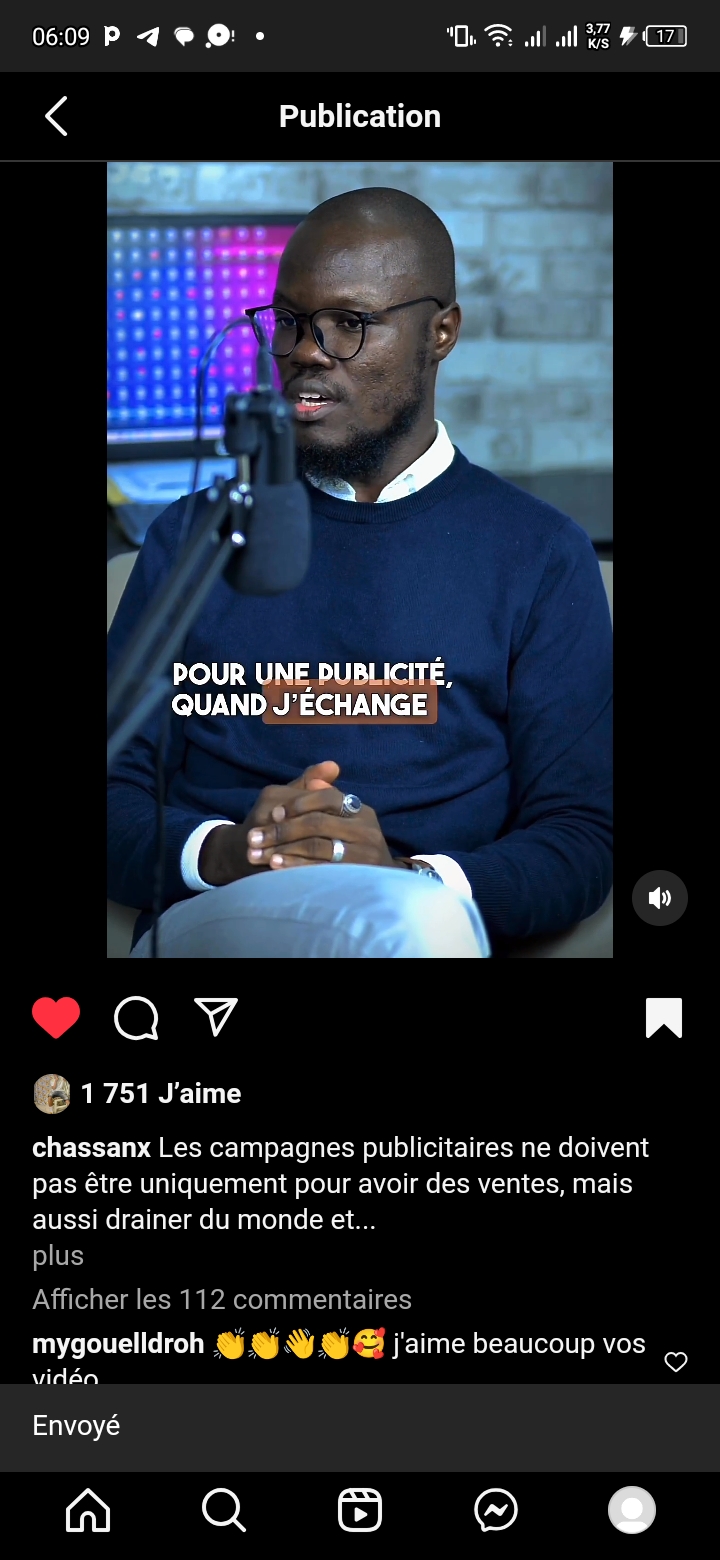Switch to the Search tab
Image resolution: width=720 pixels, height=1560 pixels.
click(224, 1510)
